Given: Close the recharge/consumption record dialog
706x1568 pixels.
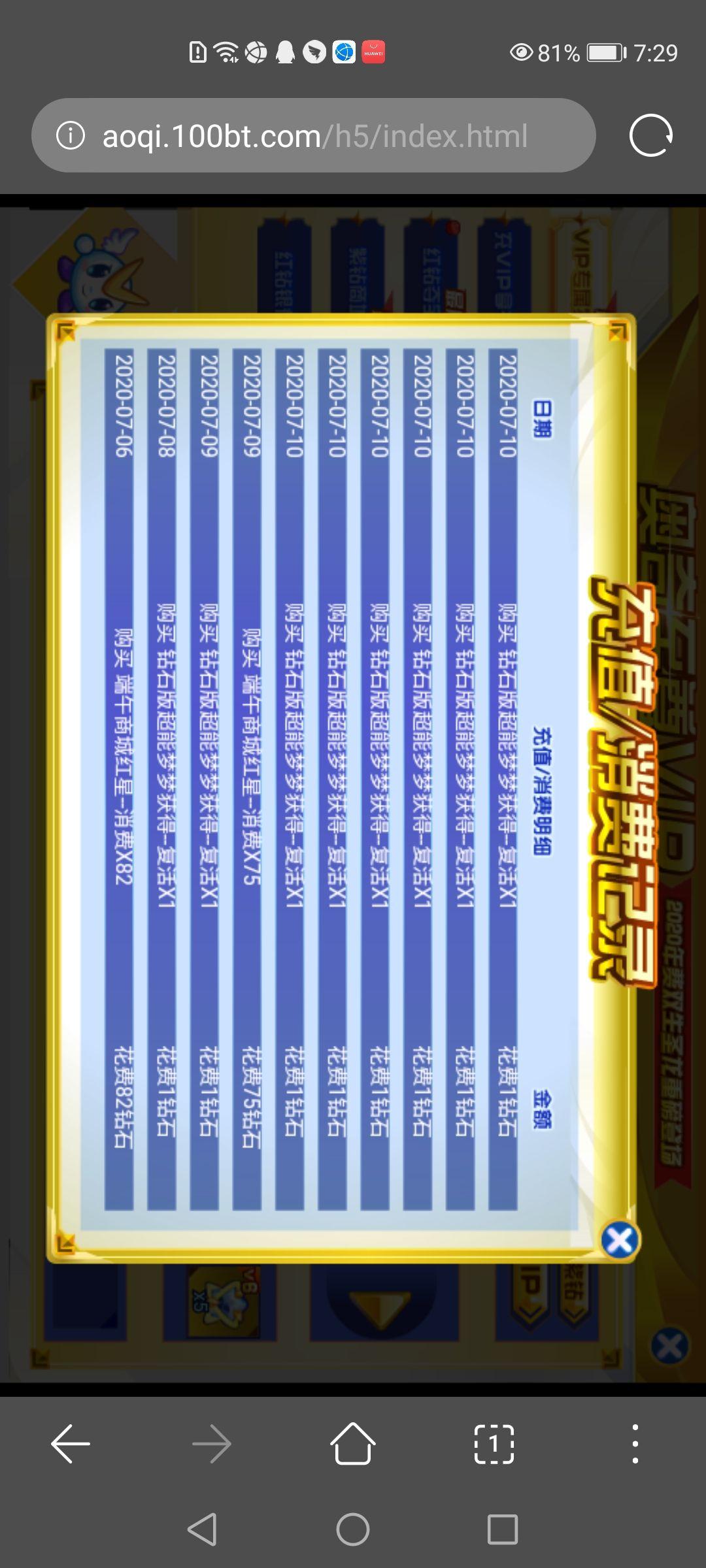Looking at the screenshot, I should [x=619, y=1240].
